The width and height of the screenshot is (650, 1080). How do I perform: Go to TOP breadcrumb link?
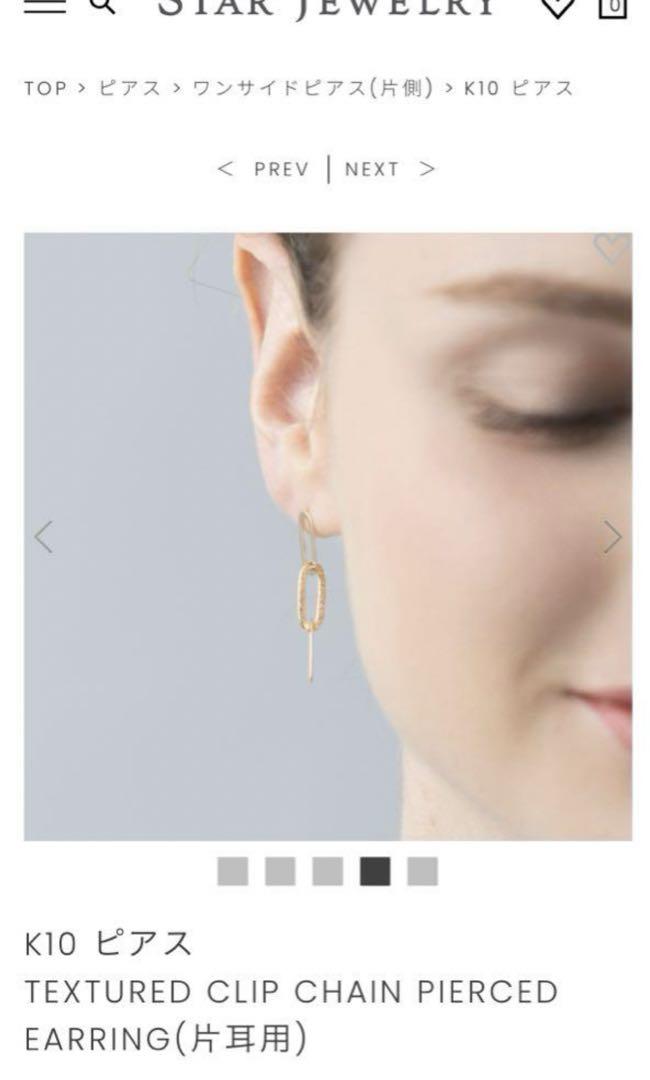46,89
